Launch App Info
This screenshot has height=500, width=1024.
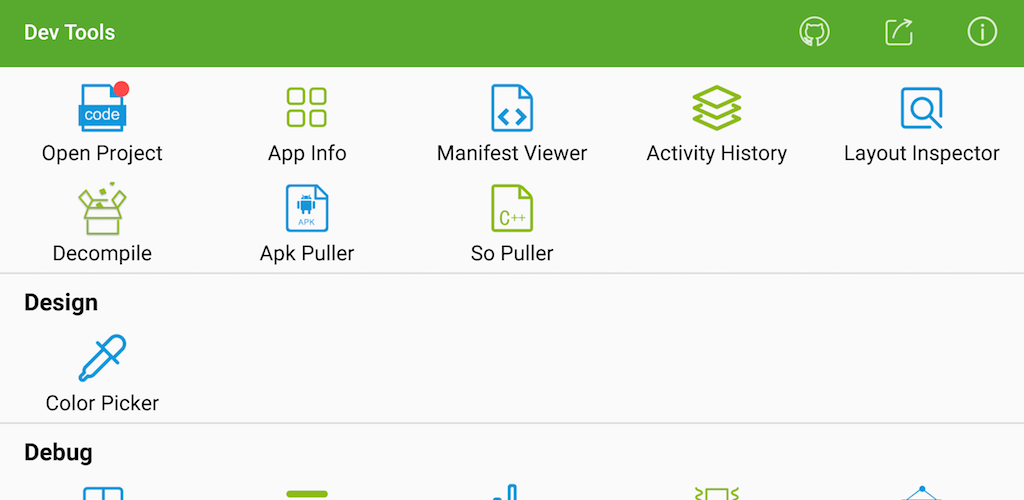(307, 122)
